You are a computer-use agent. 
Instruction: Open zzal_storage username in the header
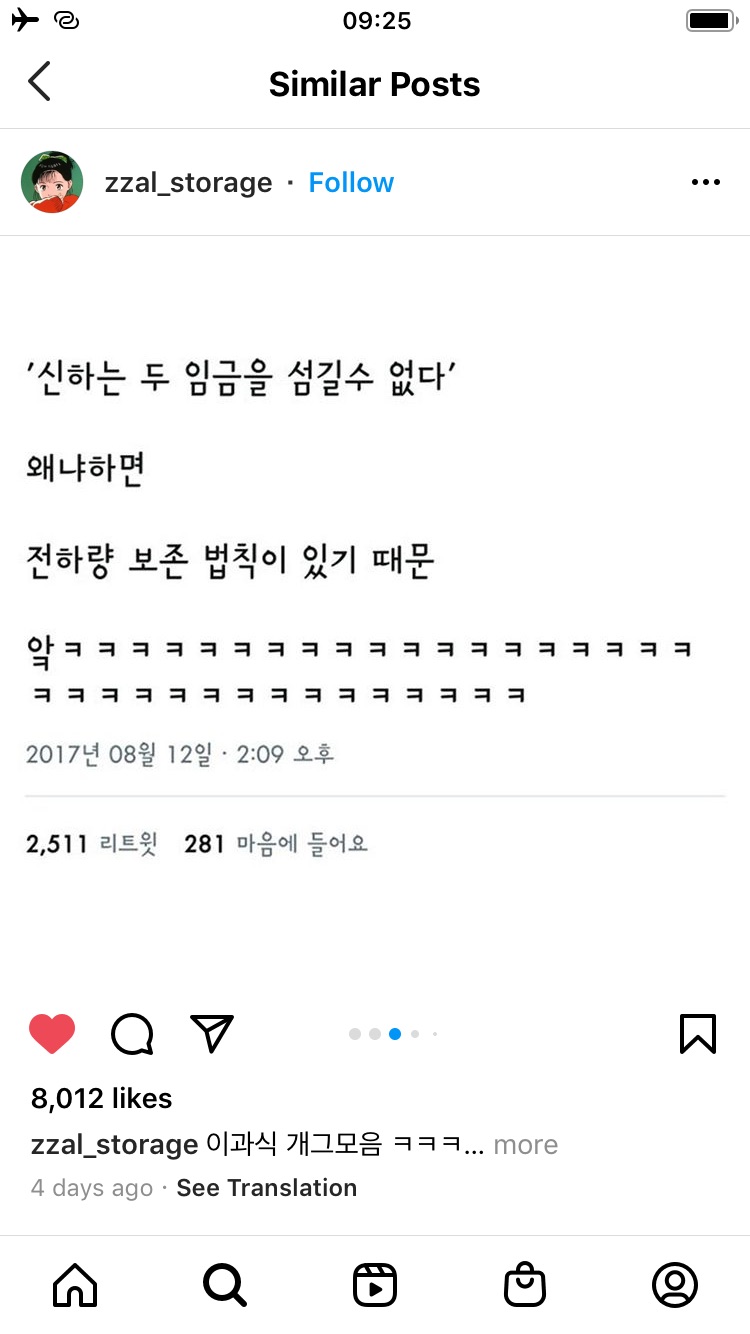tap(188, 183)
